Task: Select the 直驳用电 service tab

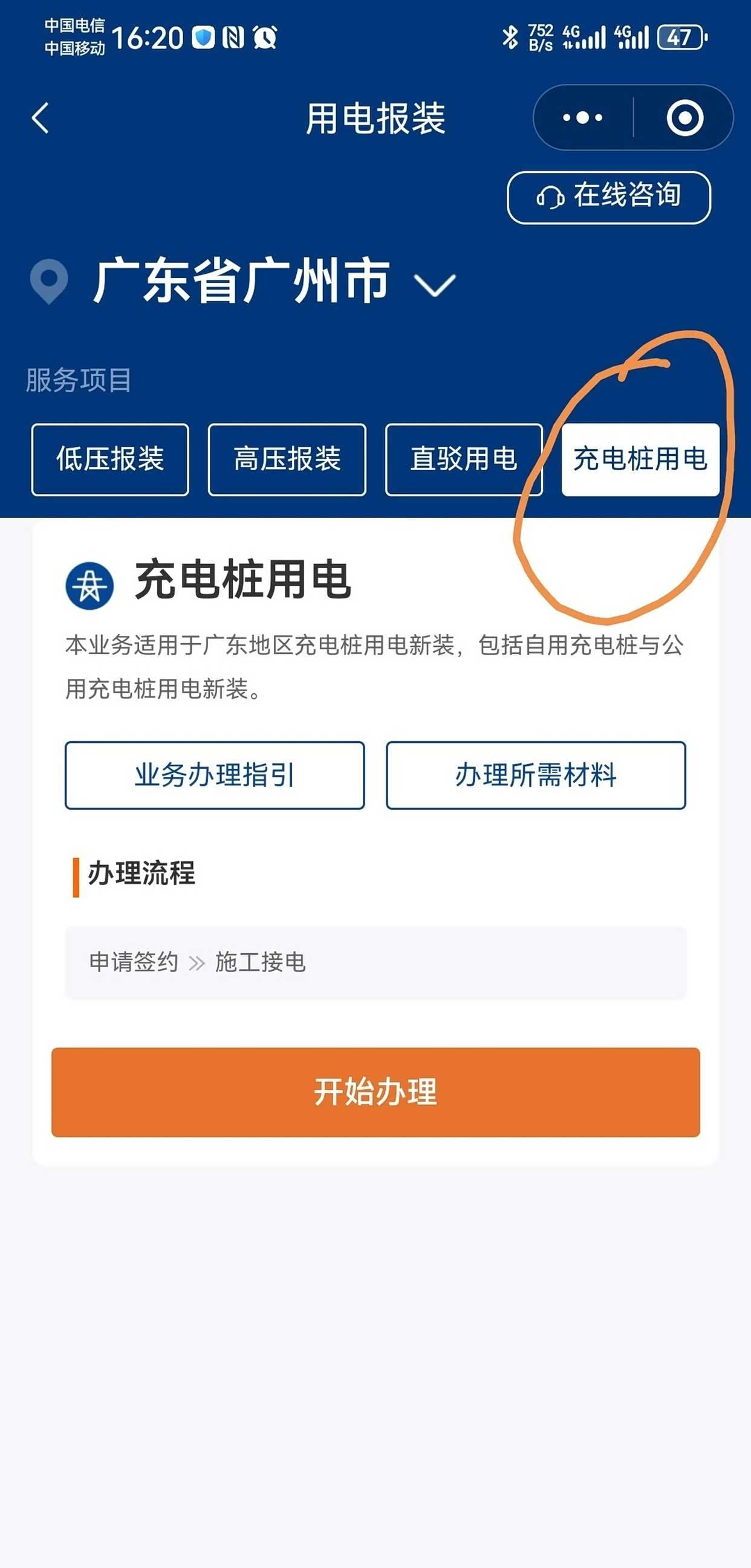Action: tap(464, 459)
